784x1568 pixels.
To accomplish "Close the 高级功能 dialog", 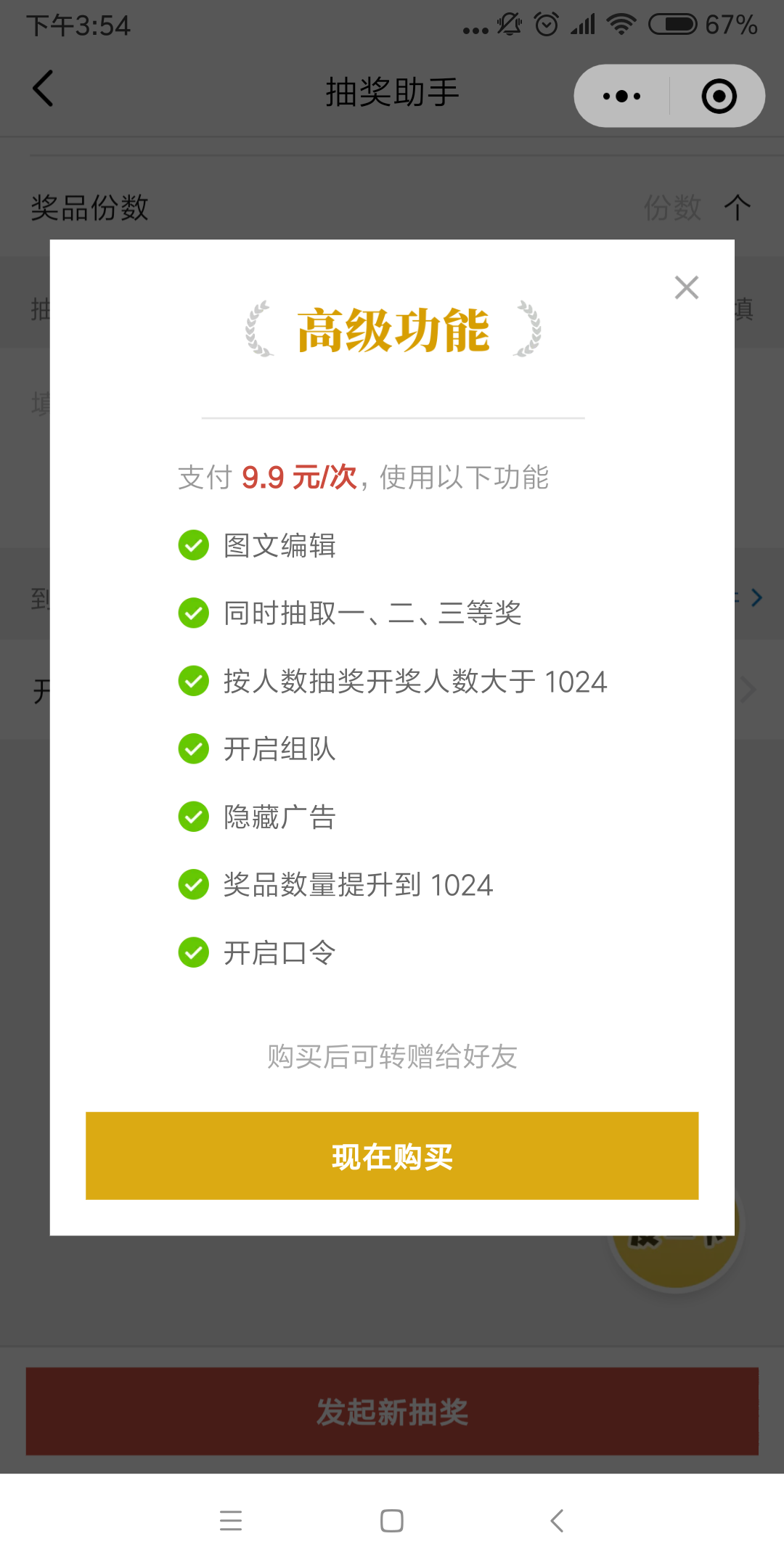I will 686,287.
